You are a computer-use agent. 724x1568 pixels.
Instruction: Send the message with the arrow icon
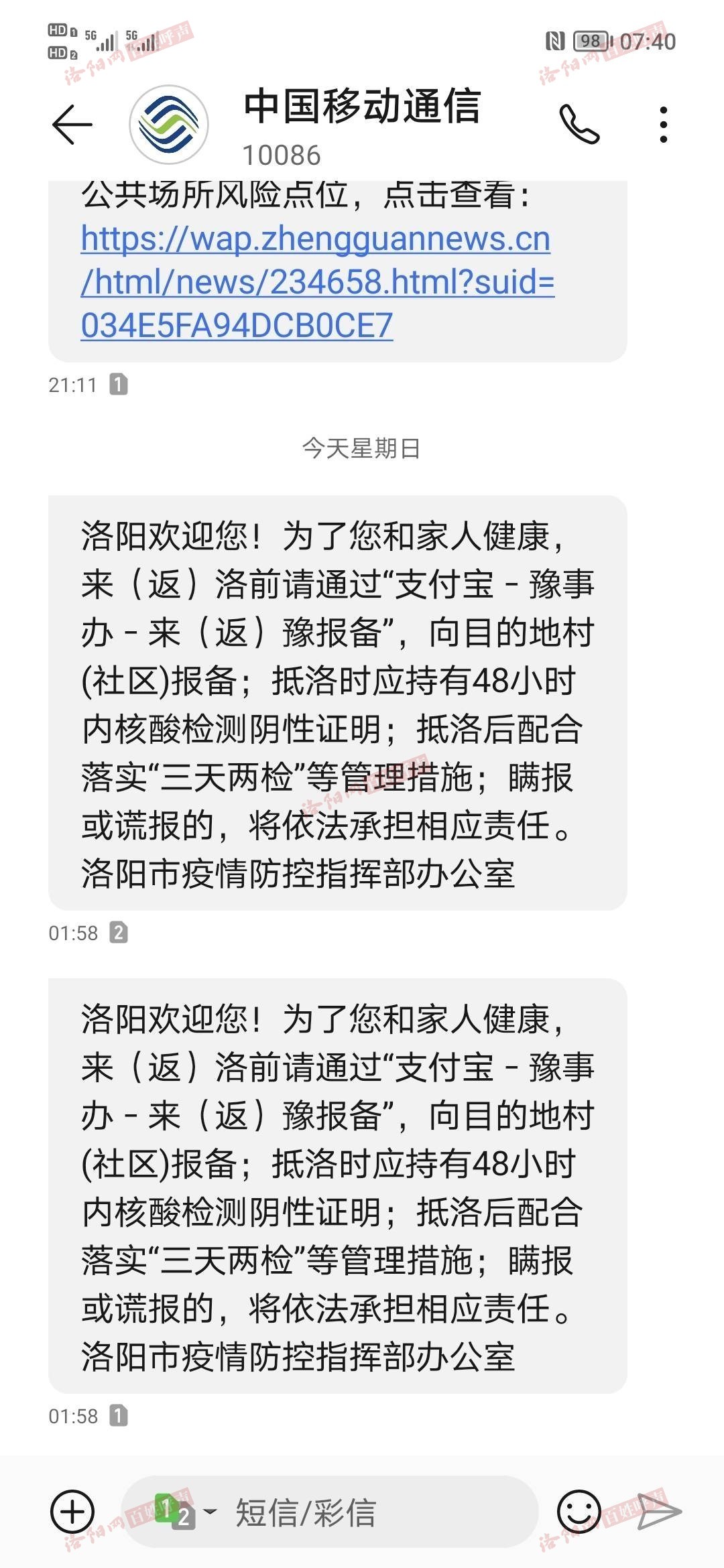tap(659, 1512)
